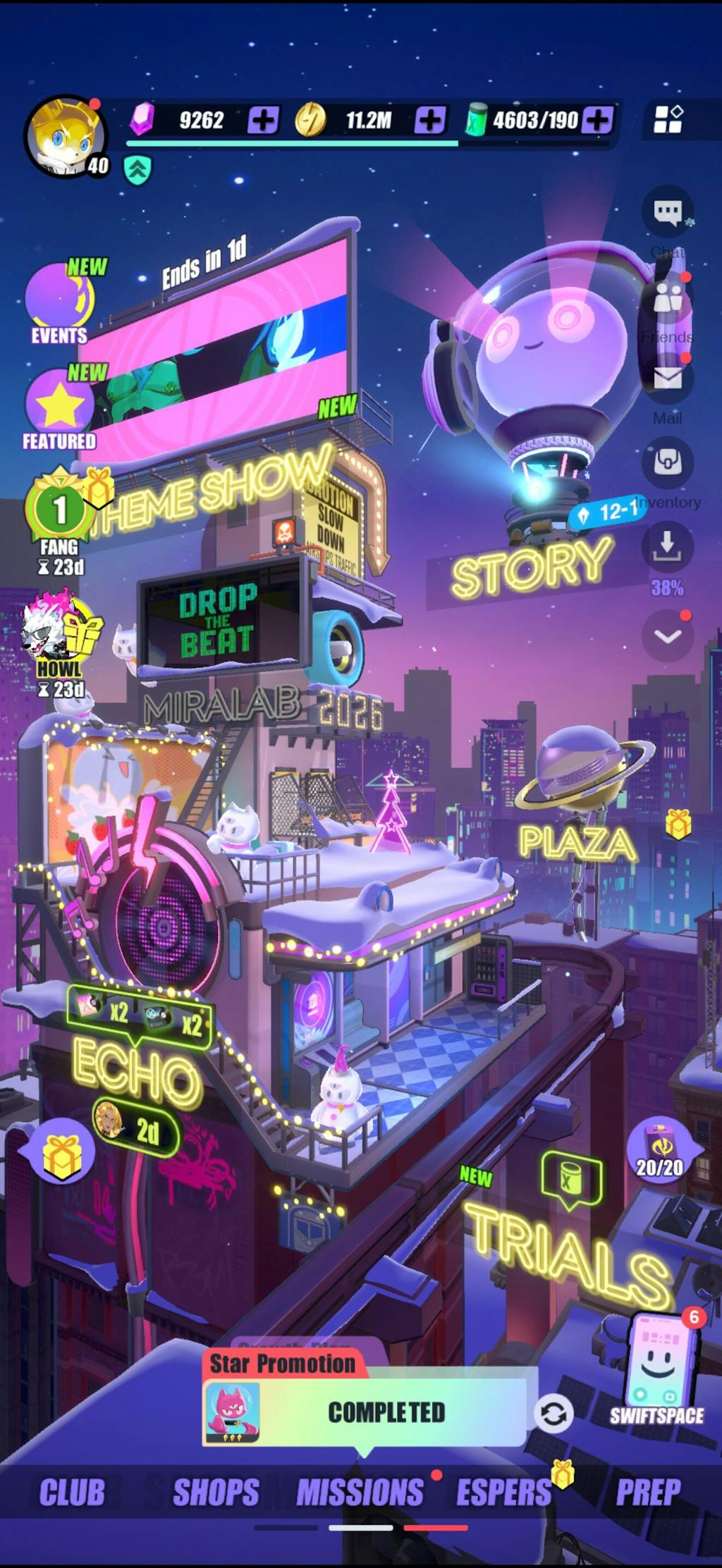Open the Inventory bag
The height and width of the screenshot is (1568, 722).
(667, 463)
